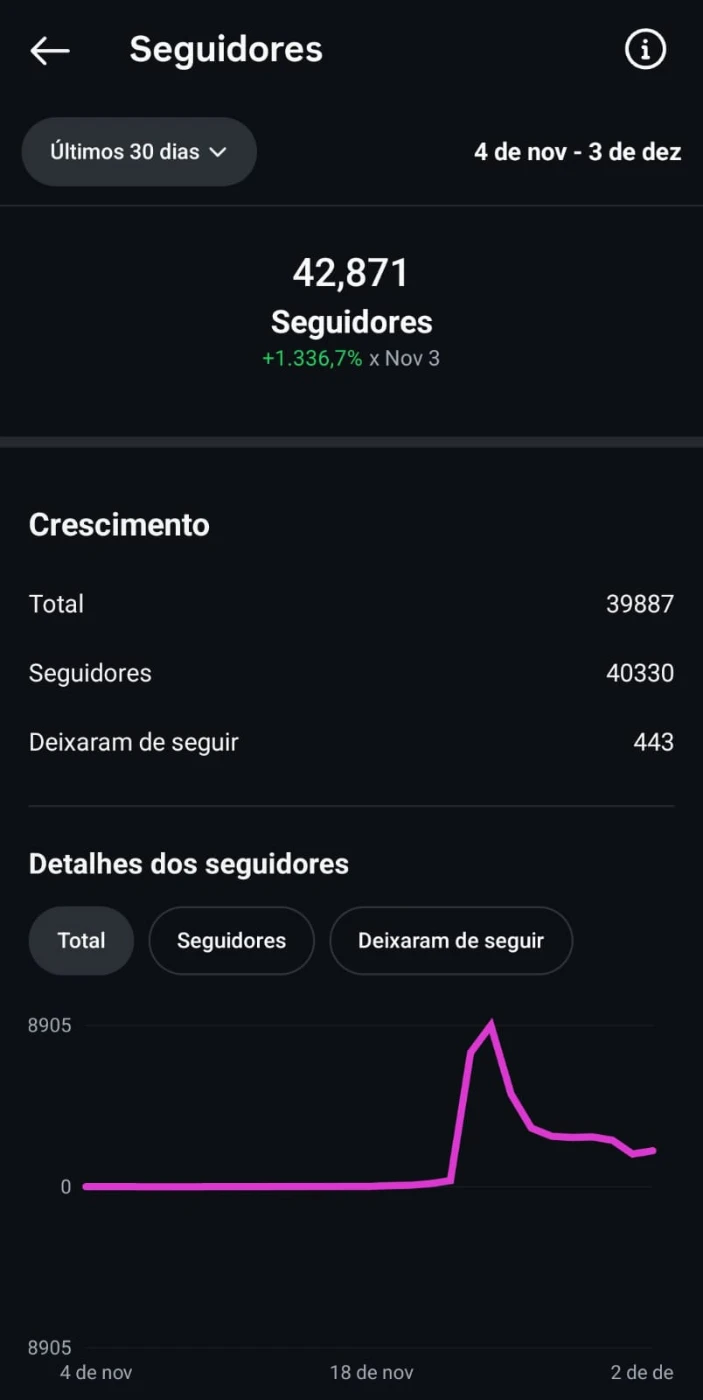The width and height of the screenshot is (703, 1400).
Task: Go back using the arrow icon
Action: tap(50, 50)
